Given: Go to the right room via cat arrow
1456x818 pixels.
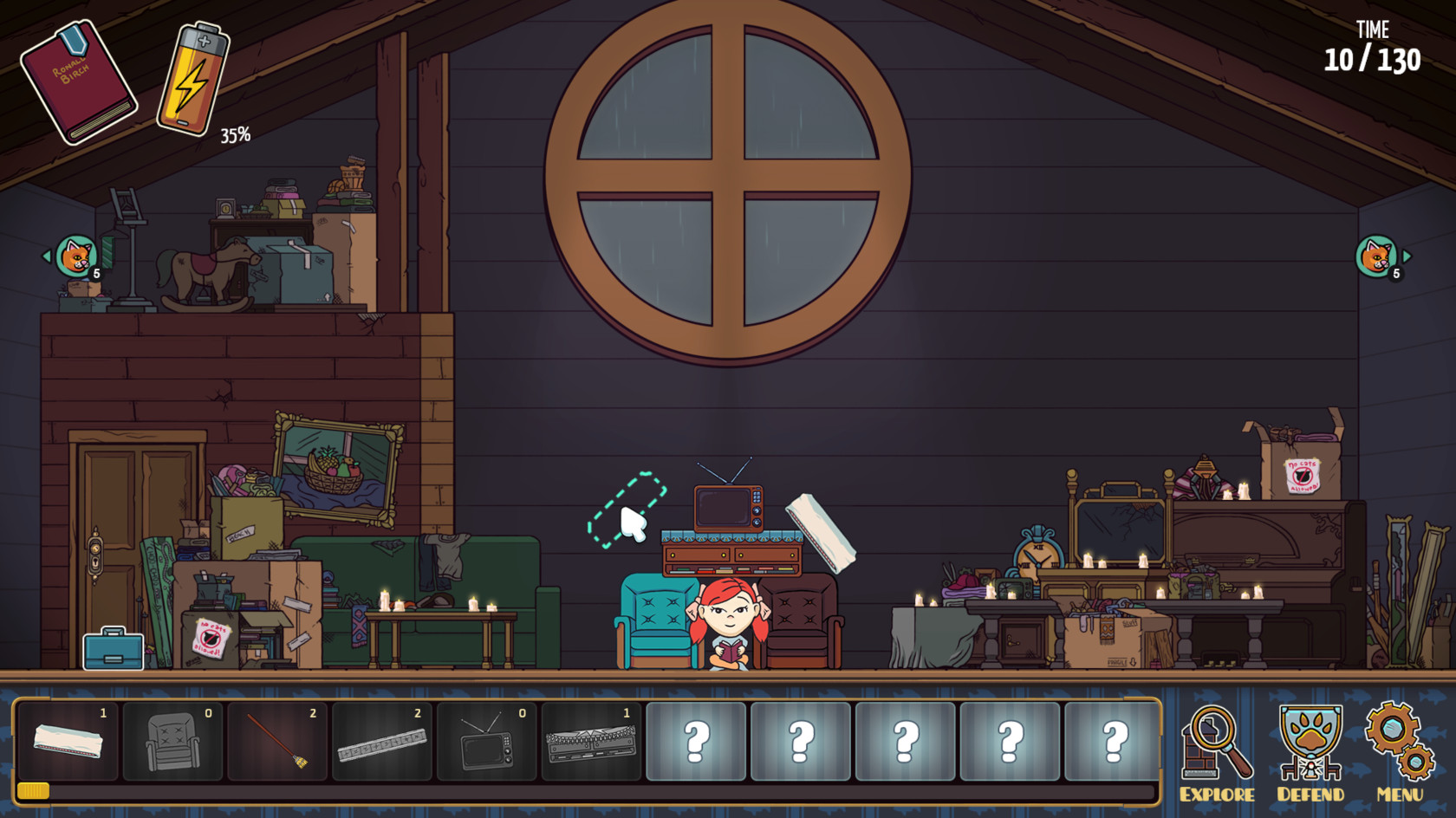Looking at the screenshot, I should pos(1381,256).
